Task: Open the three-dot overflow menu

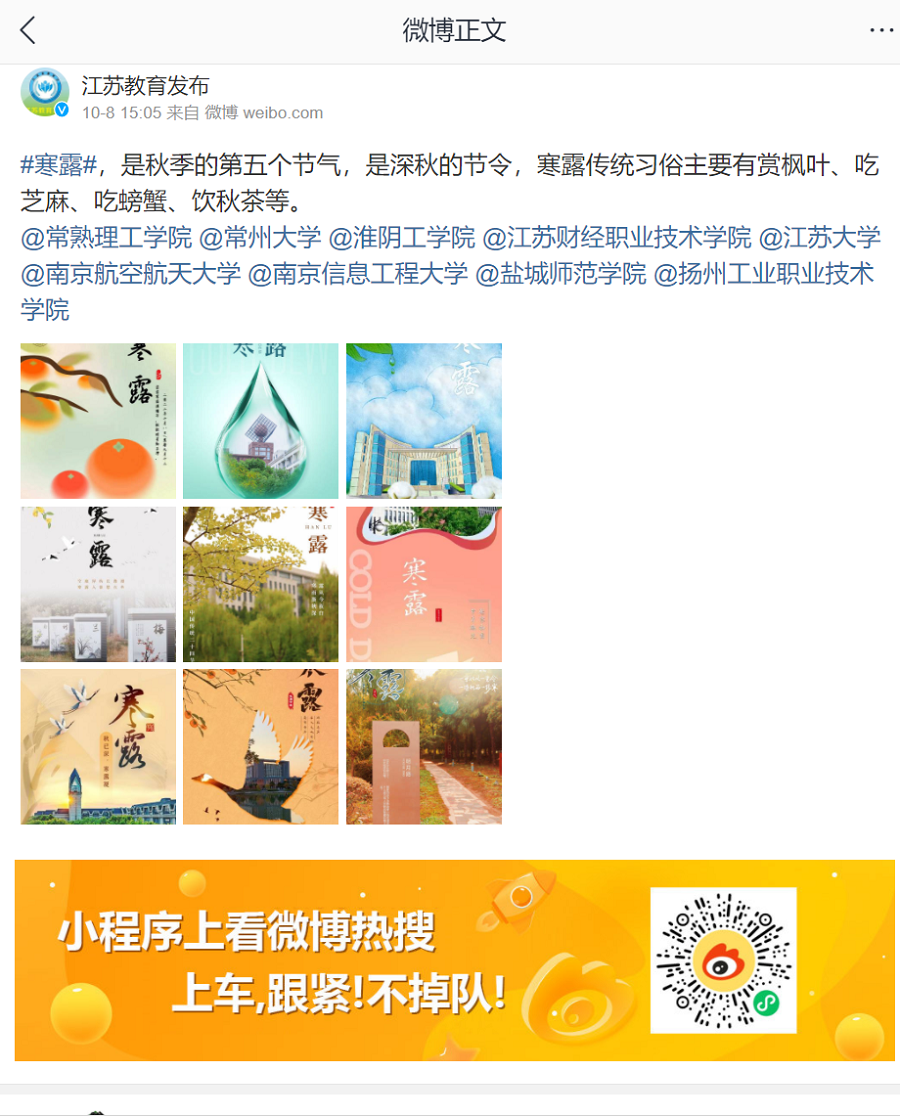Action: coord(881,30)
